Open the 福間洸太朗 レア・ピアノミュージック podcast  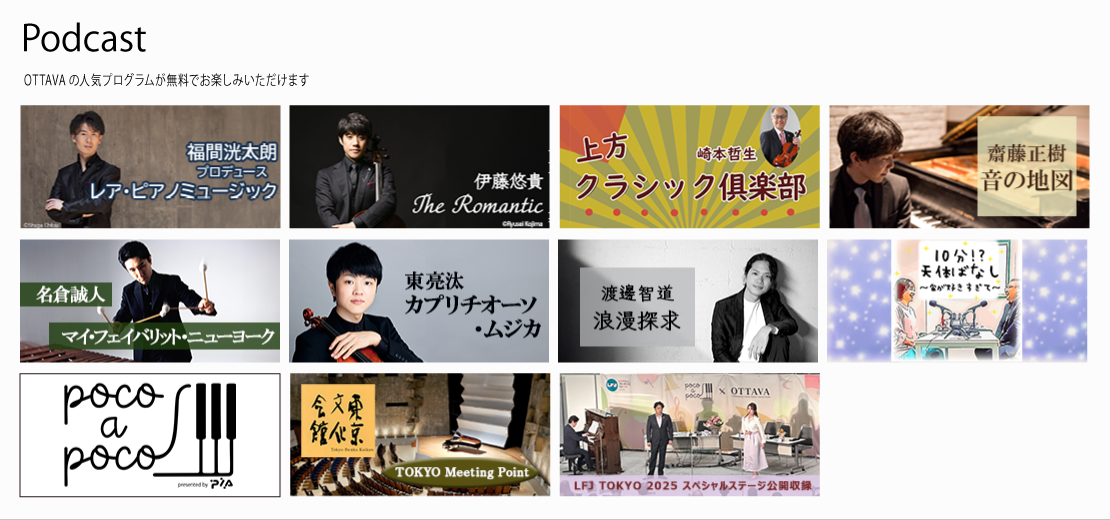150,167
